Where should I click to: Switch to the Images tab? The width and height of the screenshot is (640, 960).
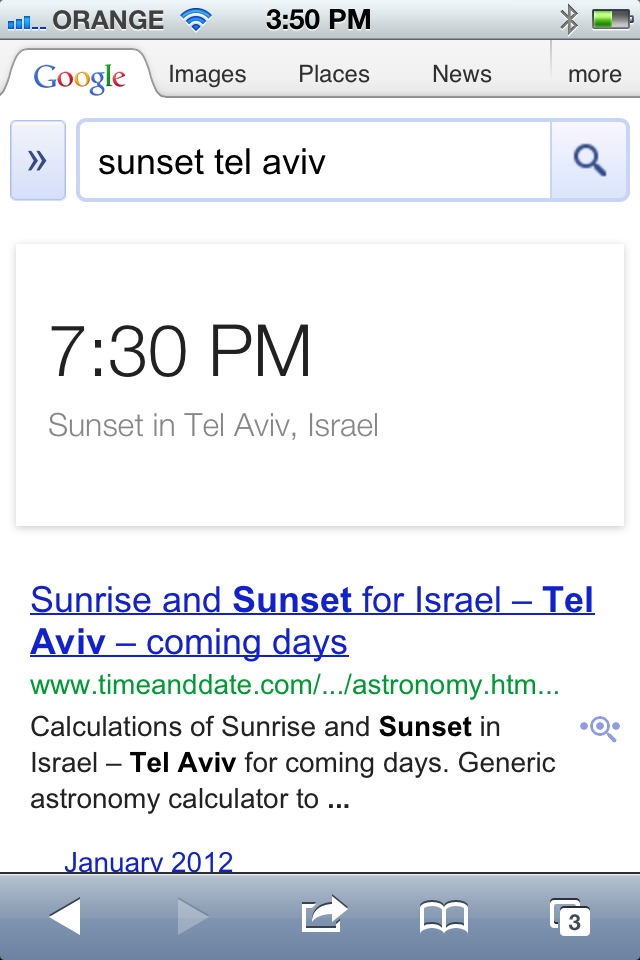coord(207,74)
